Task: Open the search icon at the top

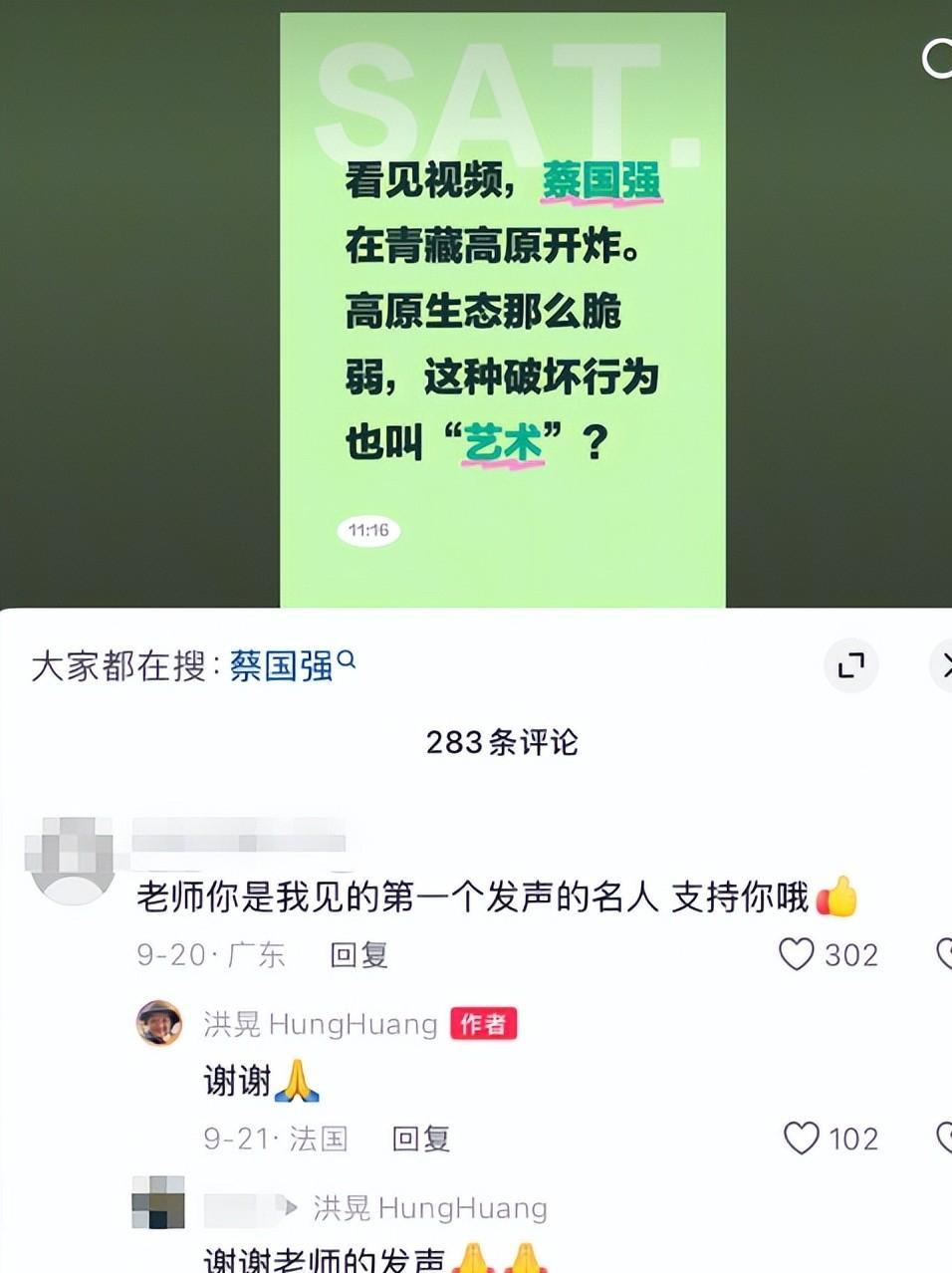Action: coord(938,59)
